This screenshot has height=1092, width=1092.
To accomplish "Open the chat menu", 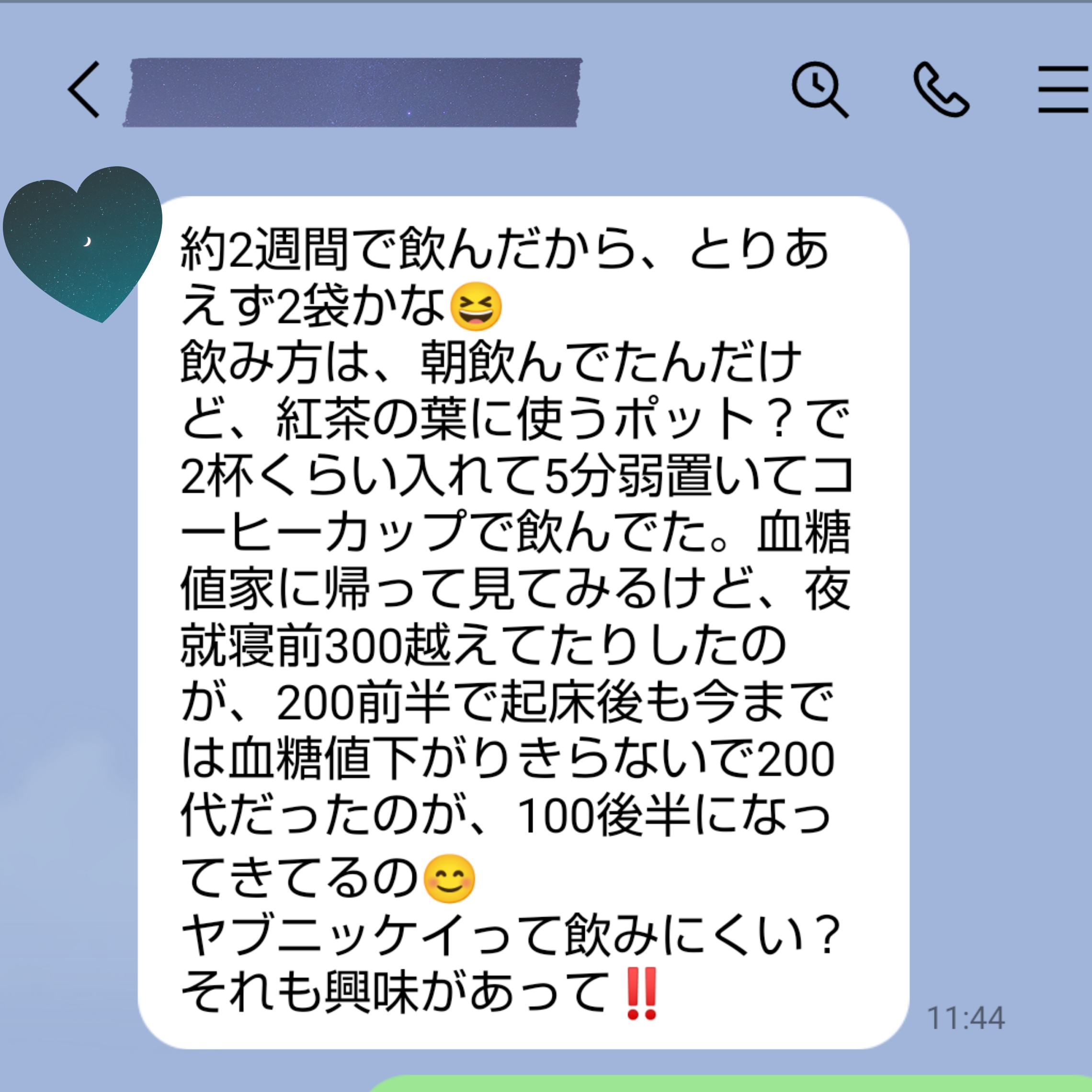I will coord(1063,89).
